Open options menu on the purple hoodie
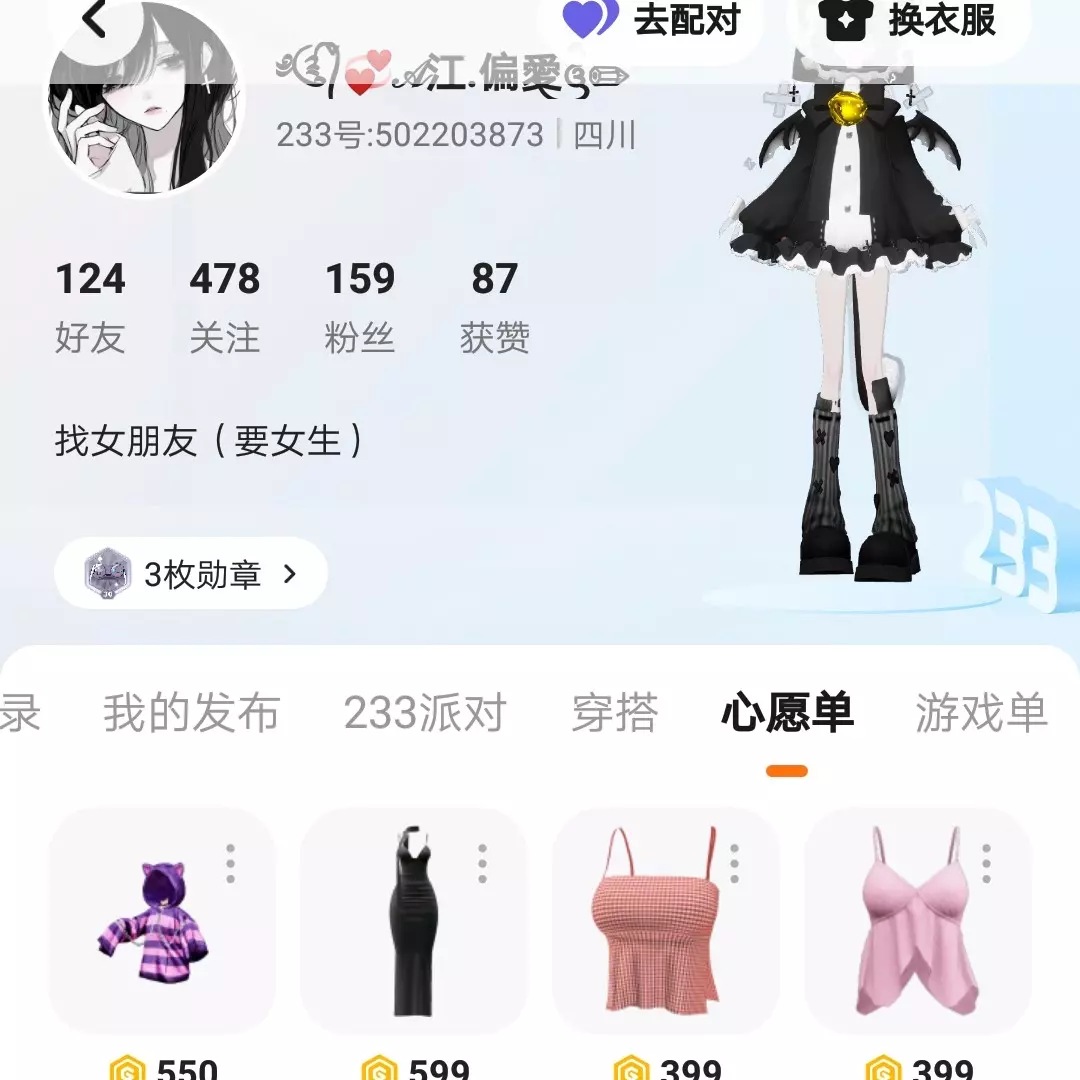1080x1080 pixels. [231, 863]
